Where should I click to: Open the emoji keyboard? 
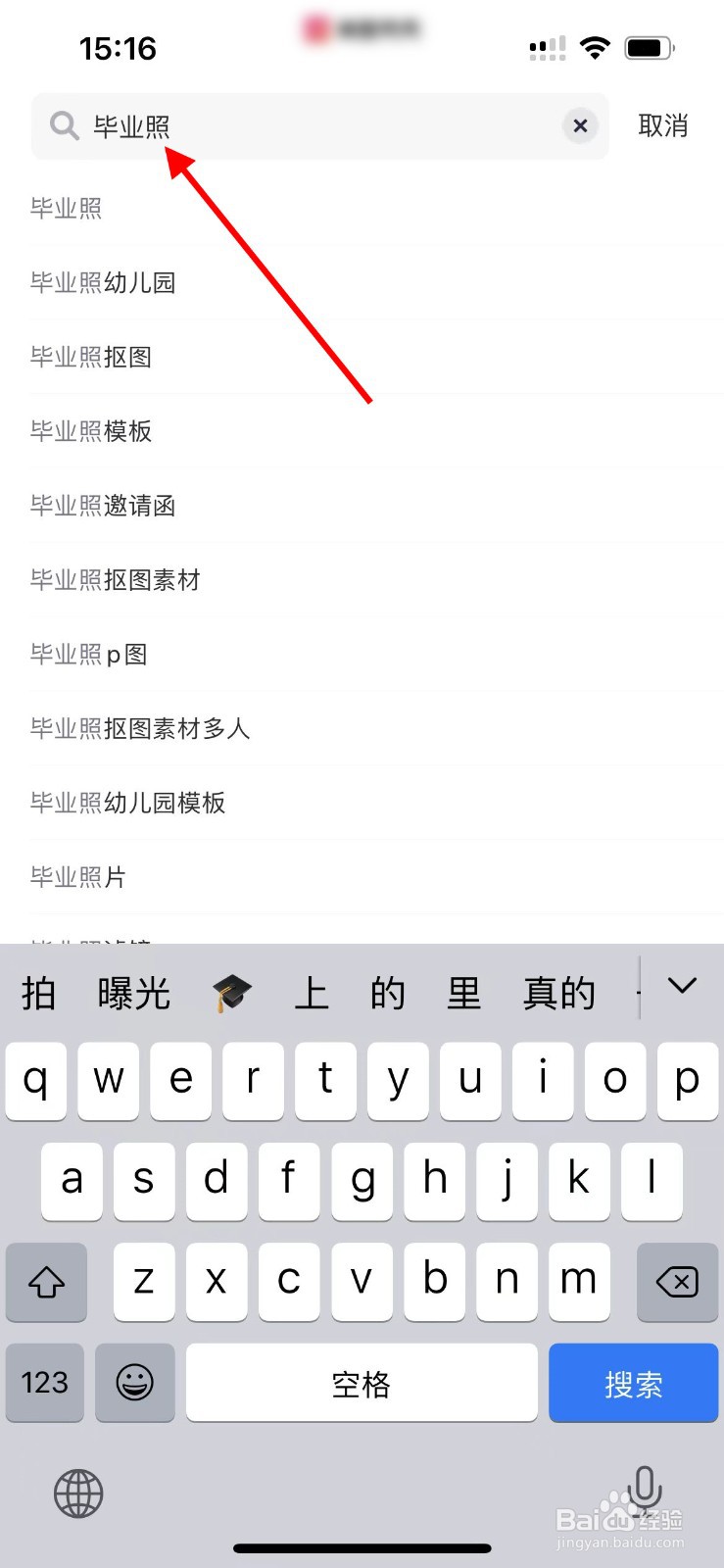point(134,1383)
